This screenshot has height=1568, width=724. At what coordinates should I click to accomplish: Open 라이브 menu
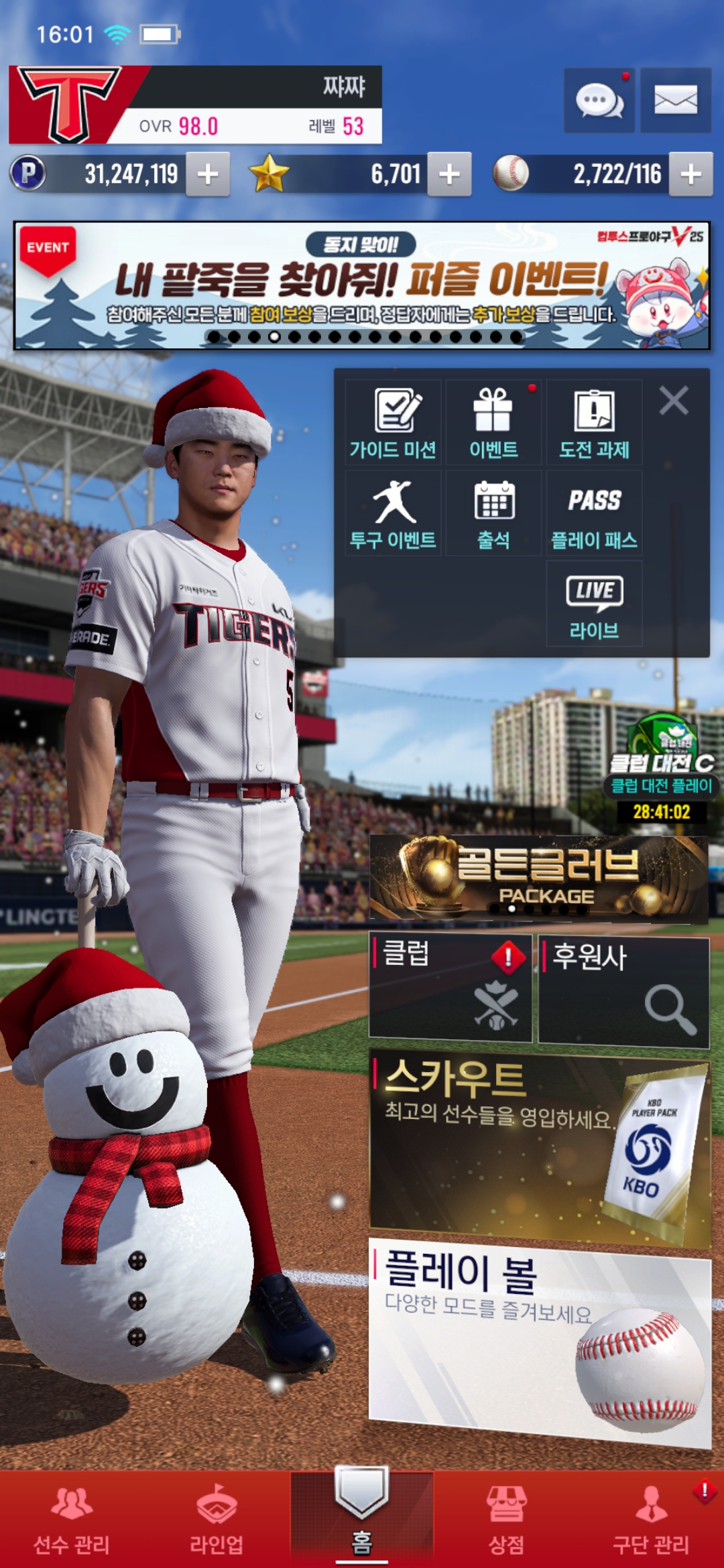pos(594,604)
